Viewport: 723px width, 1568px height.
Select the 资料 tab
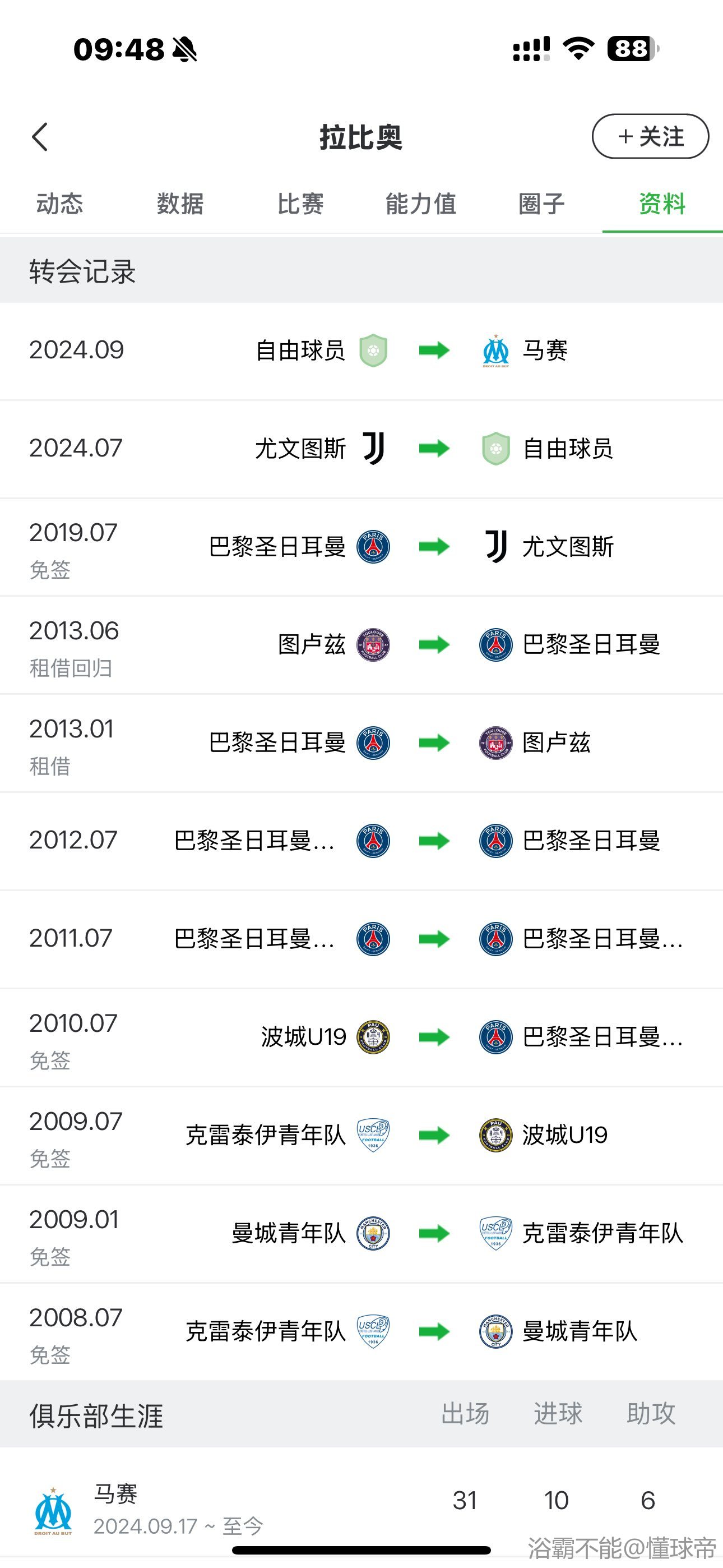[662, 204]
